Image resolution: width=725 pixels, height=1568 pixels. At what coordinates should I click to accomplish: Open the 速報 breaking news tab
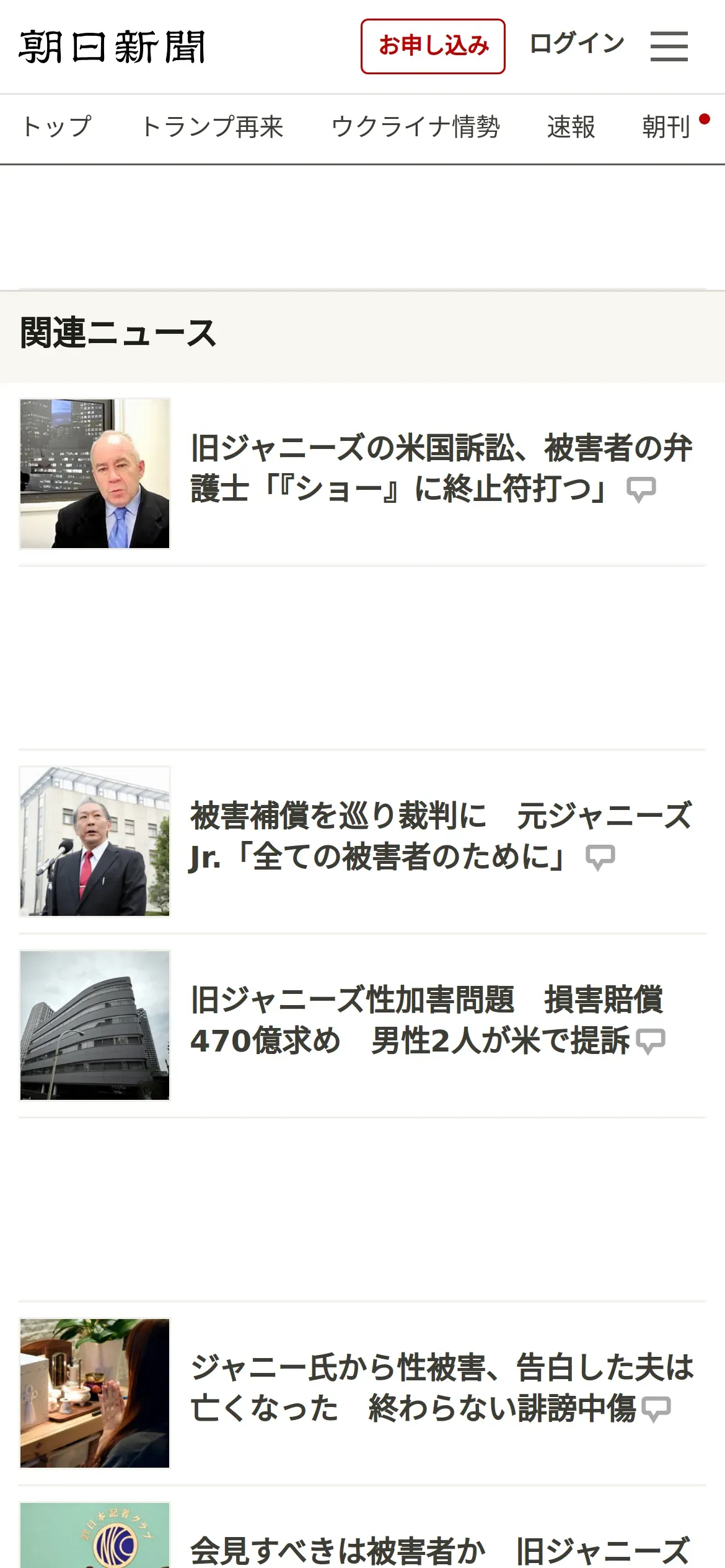pos(571,127)
